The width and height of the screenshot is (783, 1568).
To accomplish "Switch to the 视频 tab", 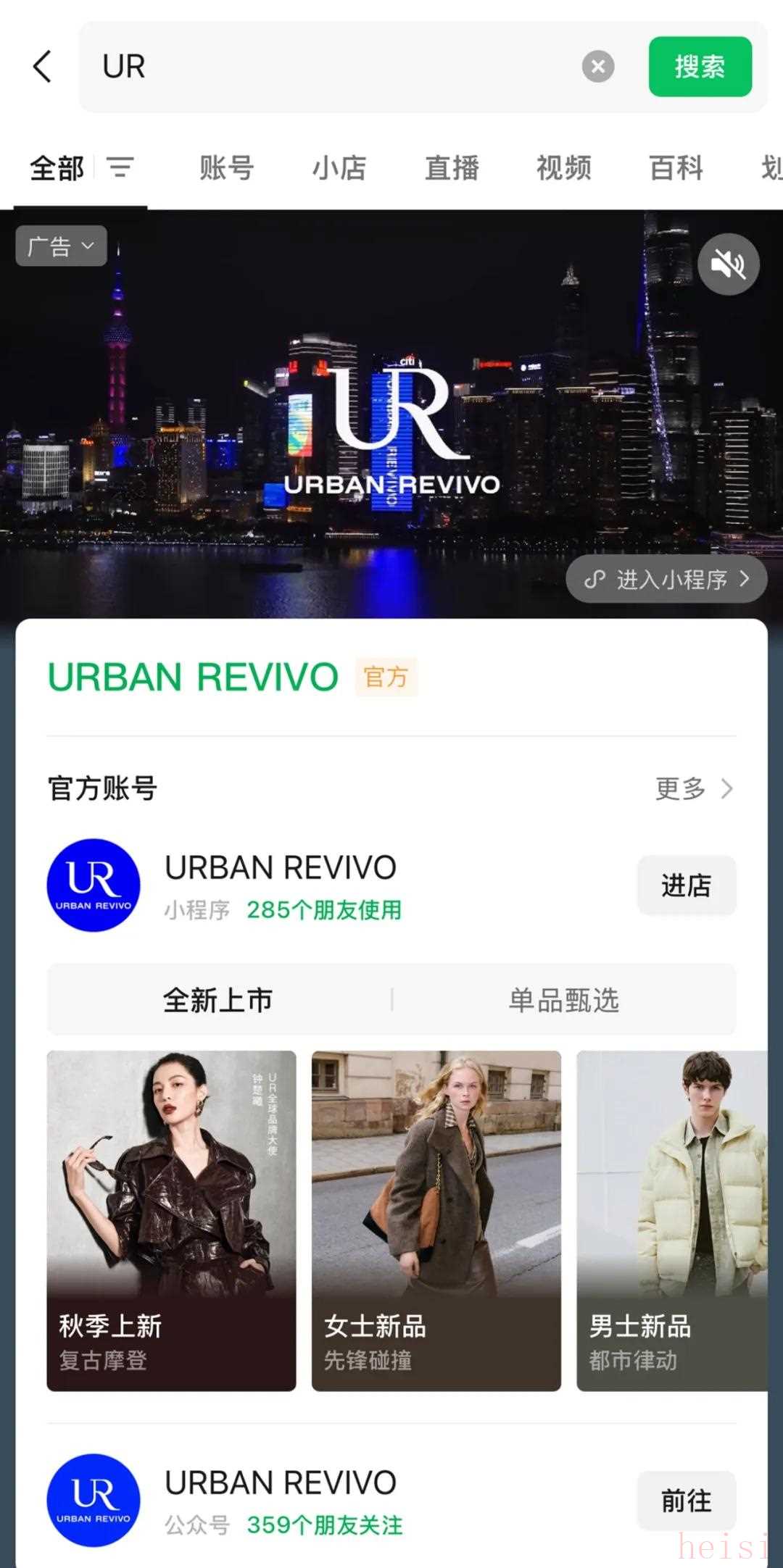I will click(x=563, y=168).
